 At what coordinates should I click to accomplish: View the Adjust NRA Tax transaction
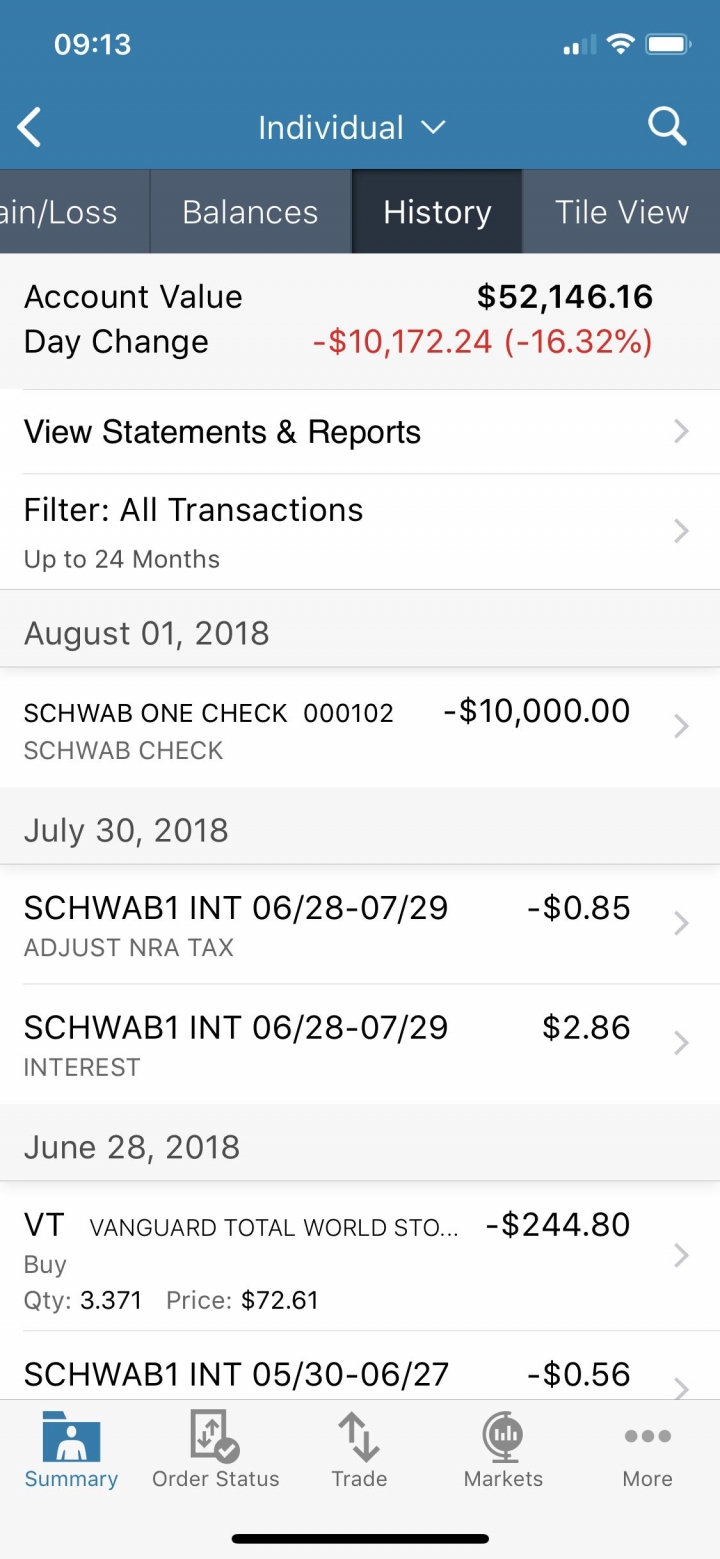pos(360,925)
